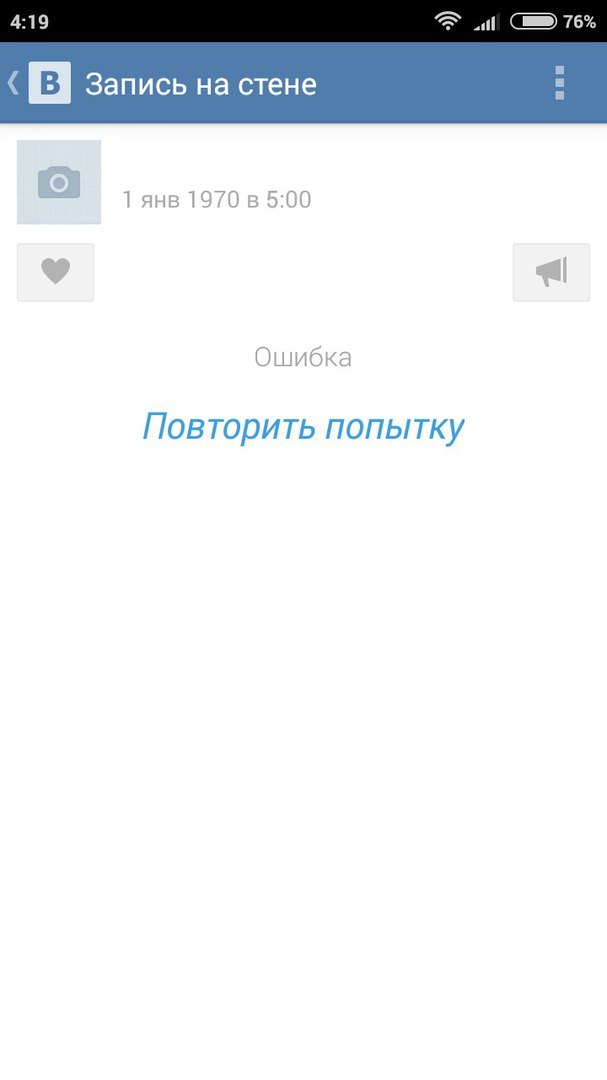Go back using the VK logo arrow

pos(40,83)
